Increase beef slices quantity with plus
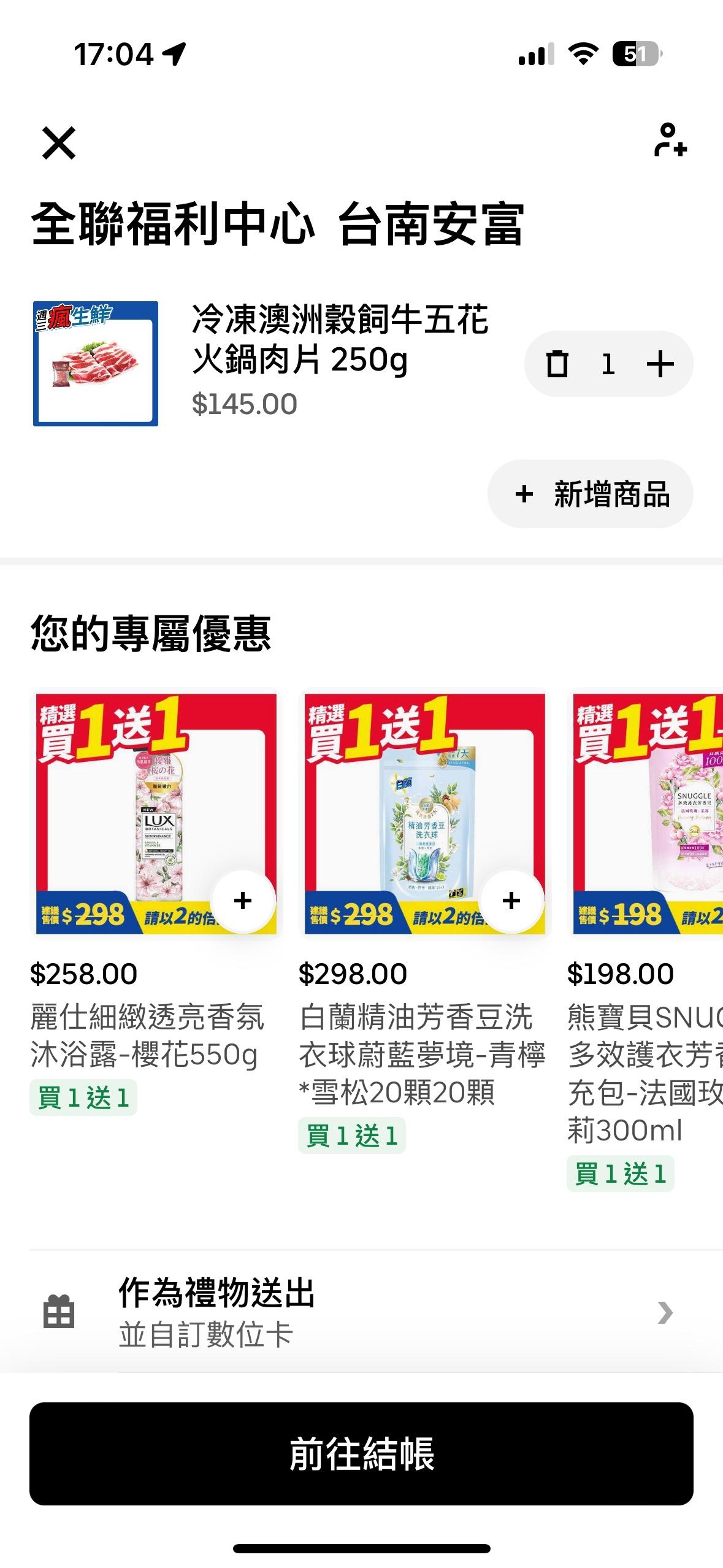 tap(660, 364)
